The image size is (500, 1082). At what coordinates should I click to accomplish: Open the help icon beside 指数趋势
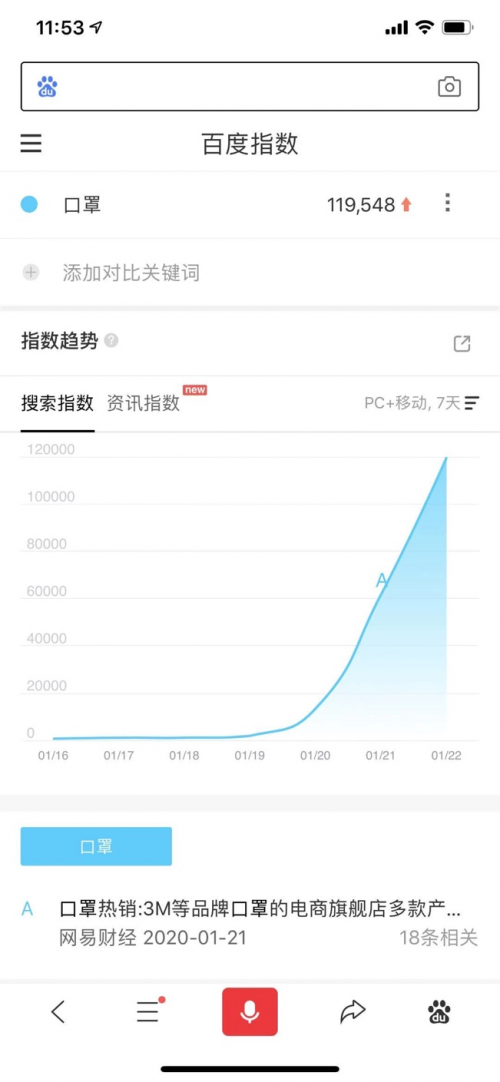[111, 340]
